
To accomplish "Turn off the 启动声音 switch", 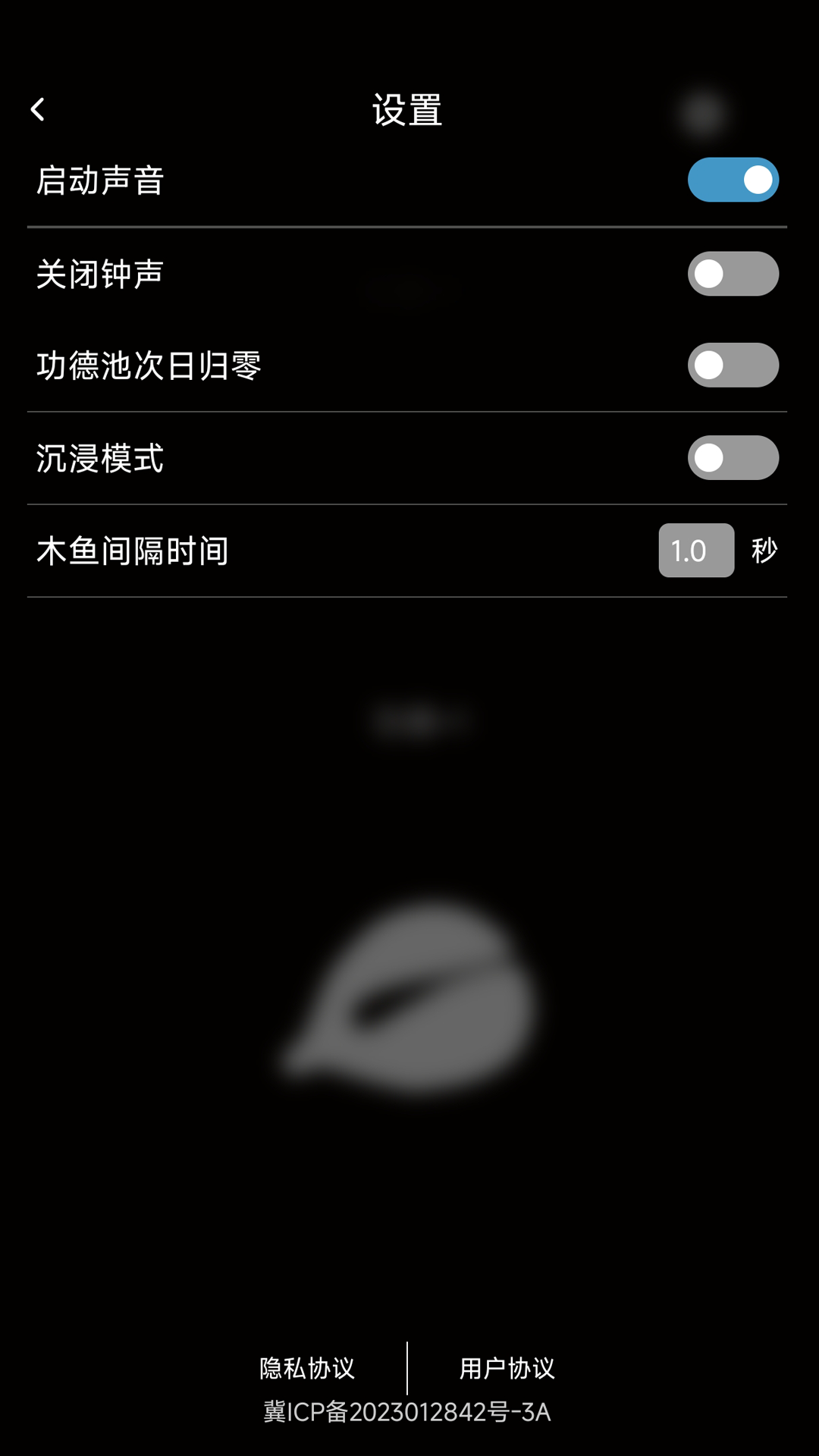I will tap(733, 180).
